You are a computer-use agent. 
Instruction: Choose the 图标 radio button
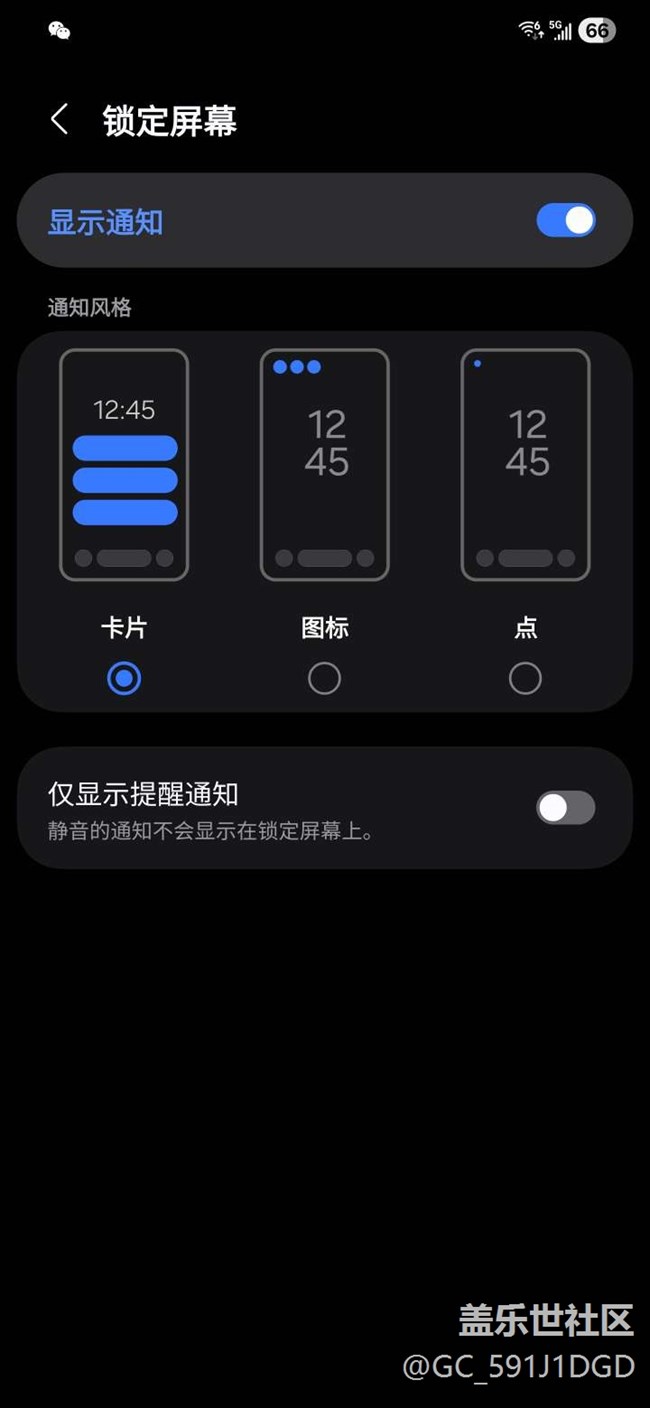tap(324, 679)
